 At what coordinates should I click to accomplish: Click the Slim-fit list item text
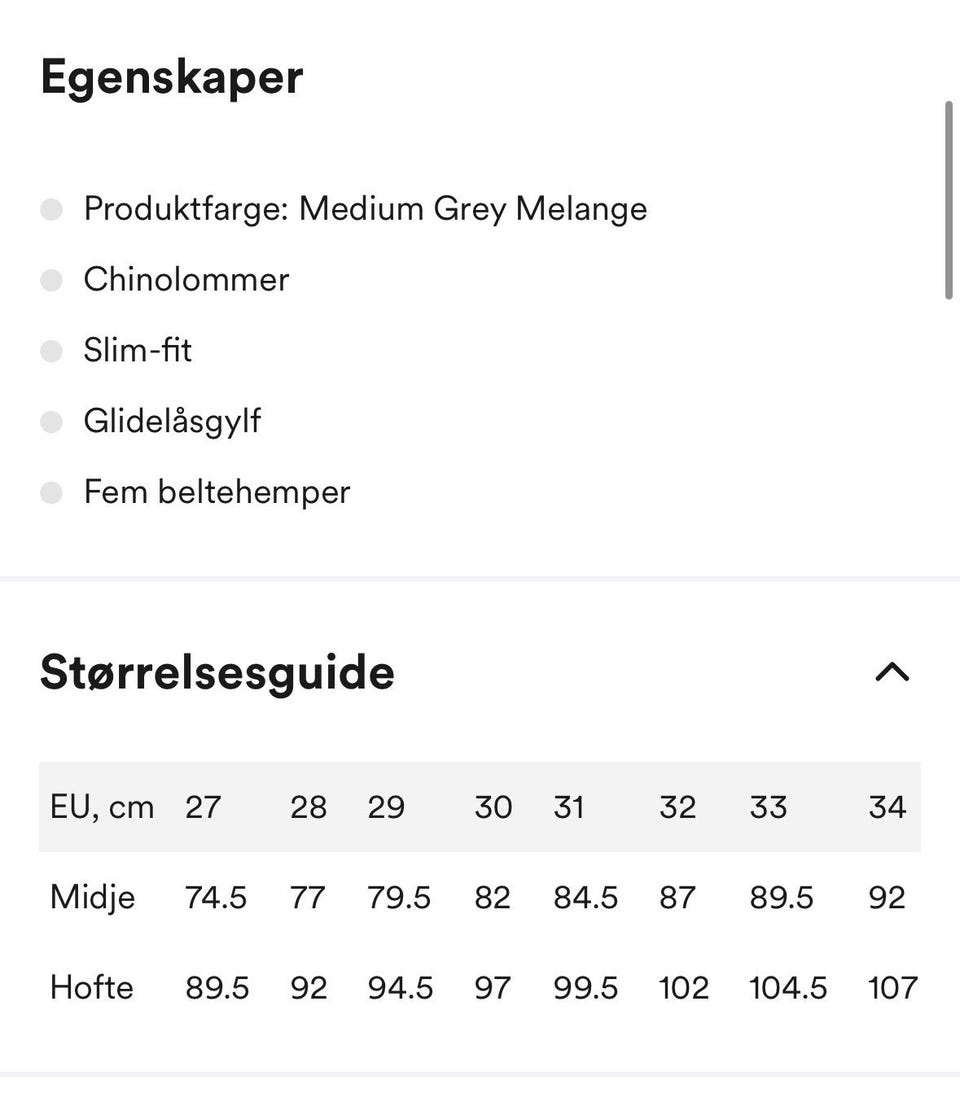(139, 351)
